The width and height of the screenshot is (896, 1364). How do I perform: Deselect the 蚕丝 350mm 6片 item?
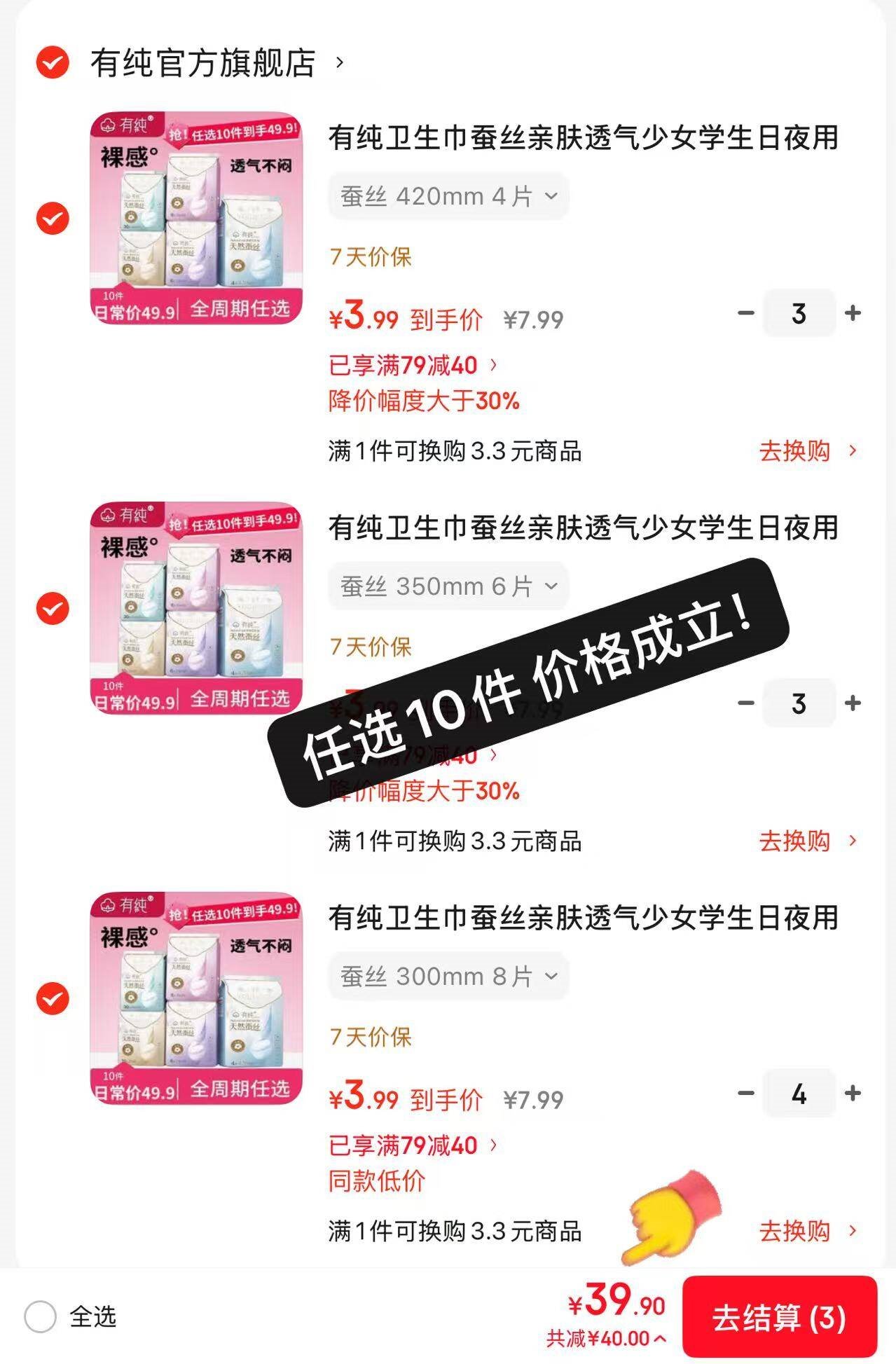(53, 607)
